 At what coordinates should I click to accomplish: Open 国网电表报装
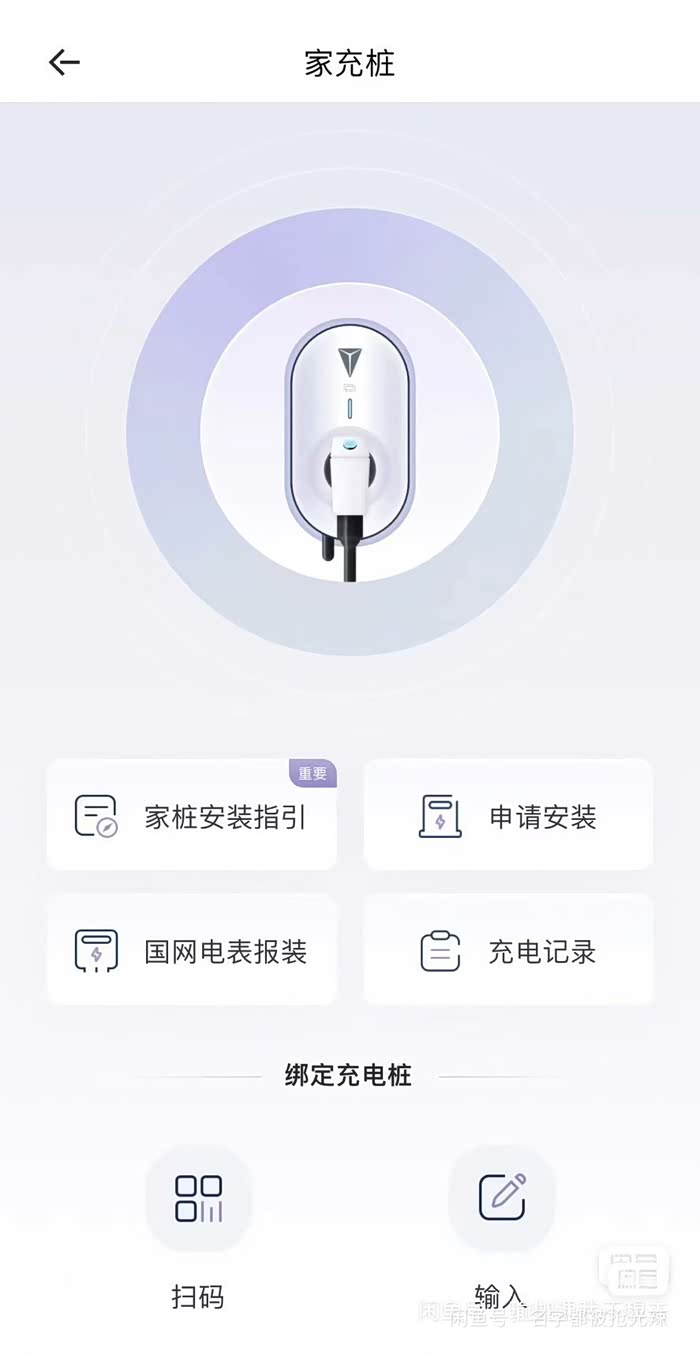(192, 950)
